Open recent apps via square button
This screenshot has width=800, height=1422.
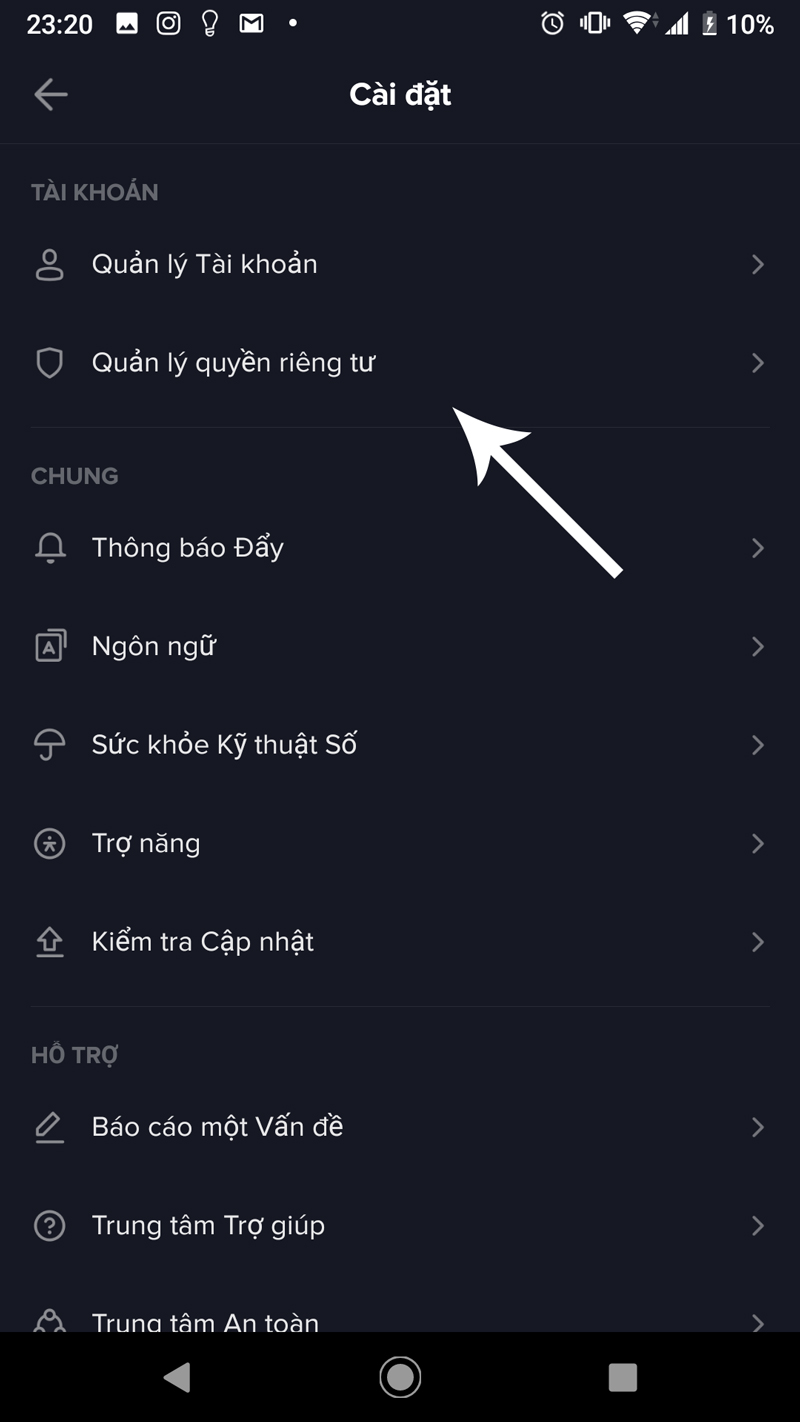point(622,1377)
